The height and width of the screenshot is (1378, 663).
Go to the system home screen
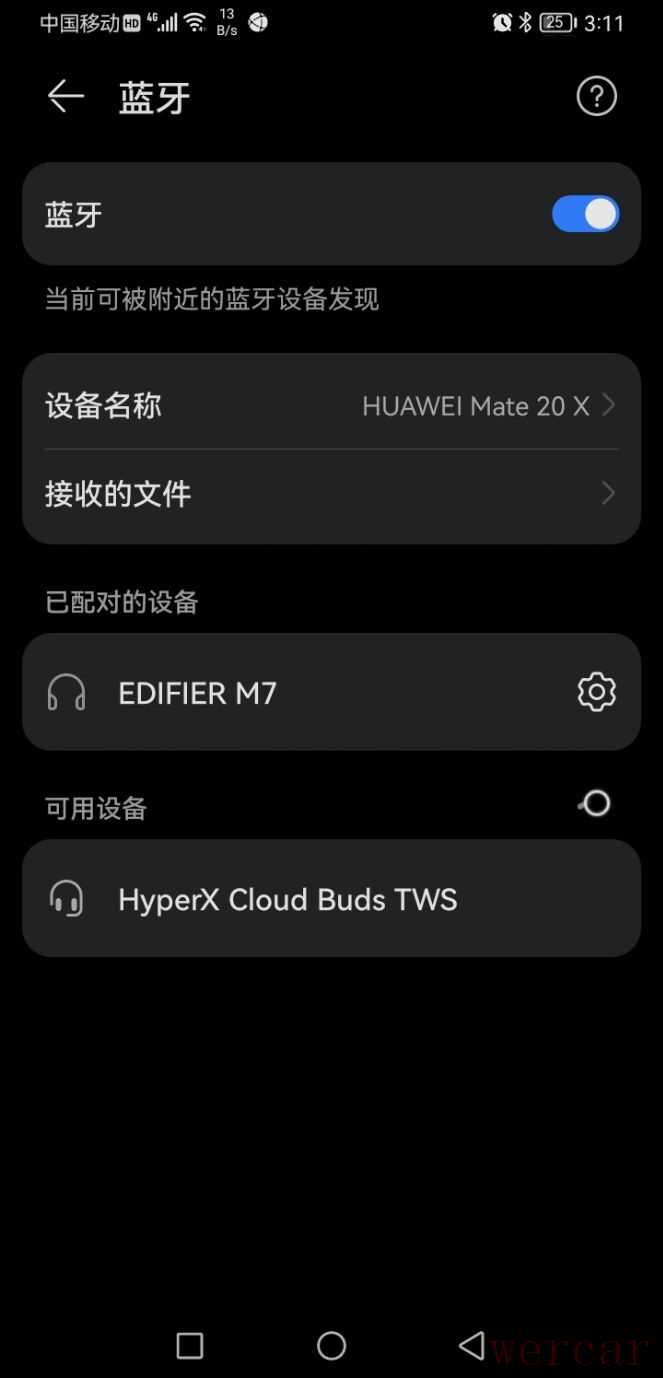[331, 1346]
